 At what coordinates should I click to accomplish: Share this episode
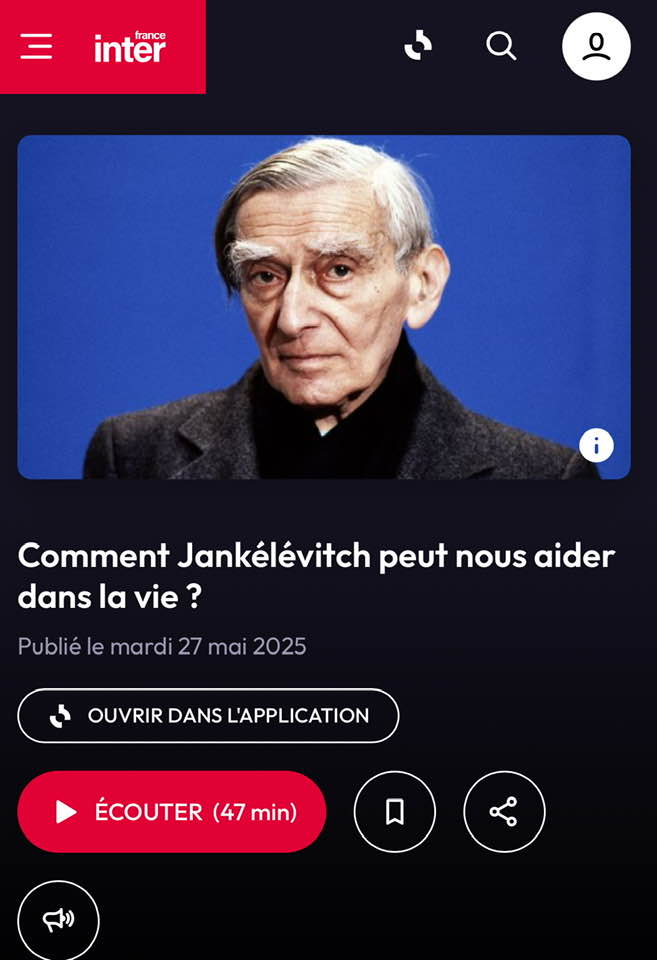pyautogui.click(x=504, y=812)
